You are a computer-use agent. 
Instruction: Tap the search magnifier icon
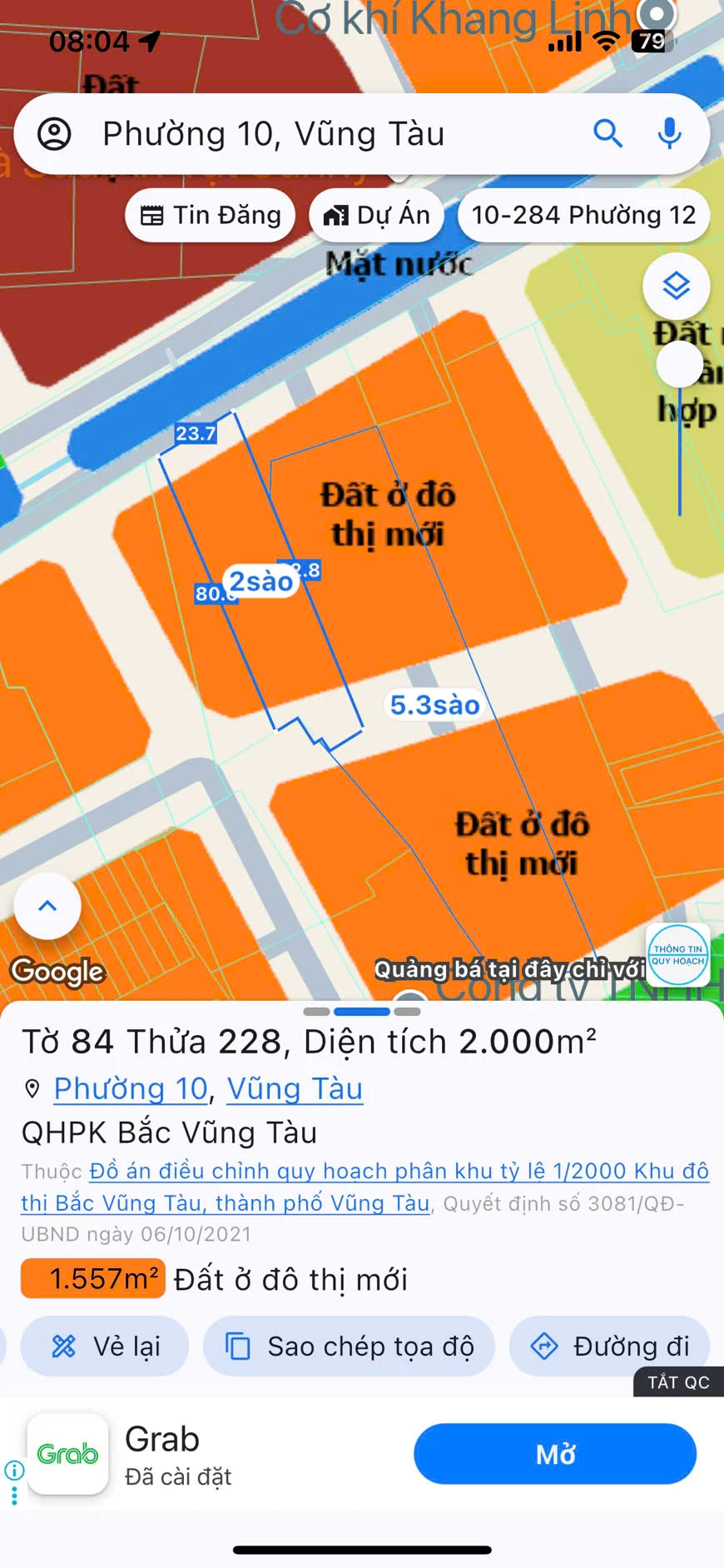(607, 133)
